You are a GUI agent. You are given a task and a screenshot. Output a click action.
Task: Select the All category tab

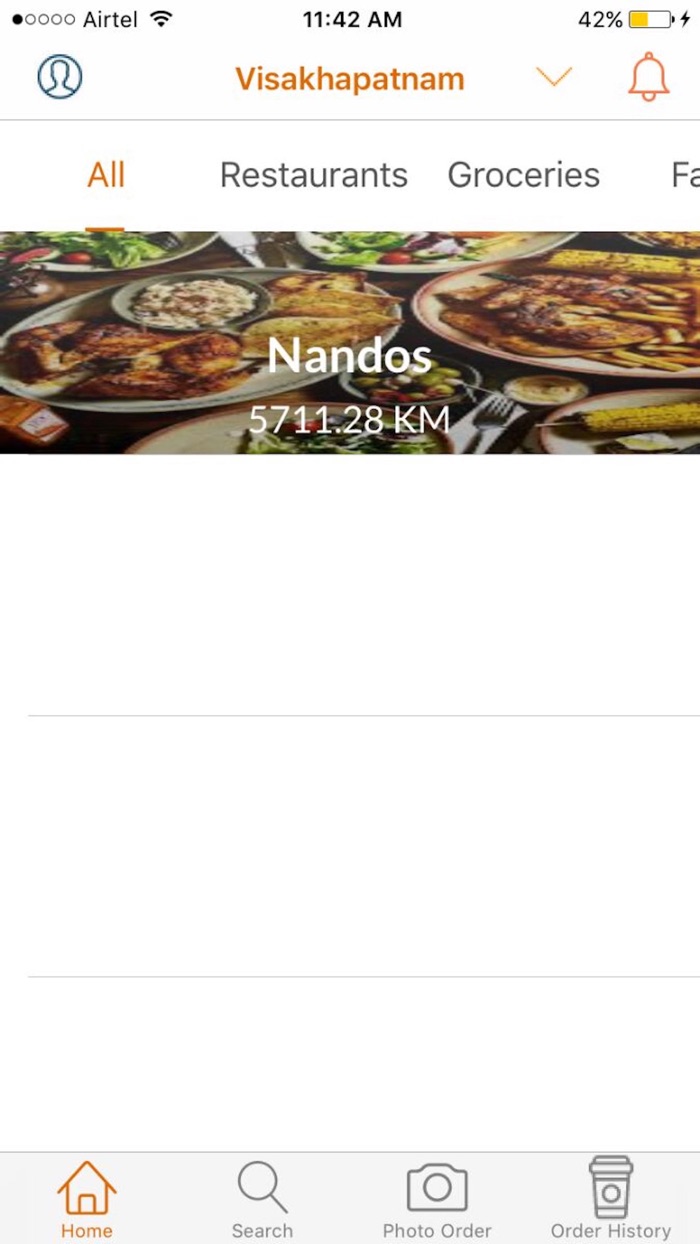pyautogui.click(x=106, y=175)
